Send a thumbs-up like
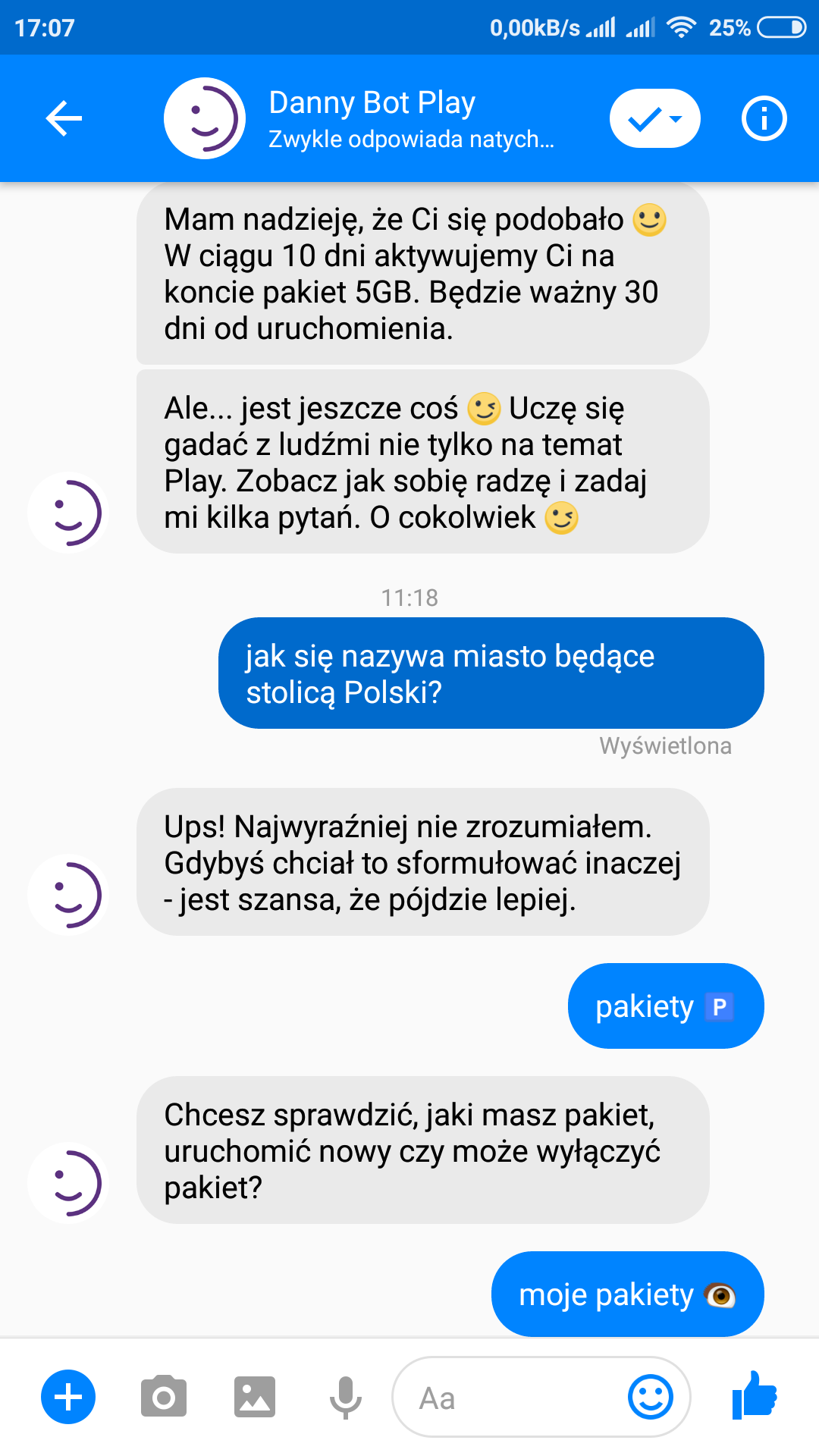The height and width of the screenshot is (1456, 819). tap(755, 1395)
